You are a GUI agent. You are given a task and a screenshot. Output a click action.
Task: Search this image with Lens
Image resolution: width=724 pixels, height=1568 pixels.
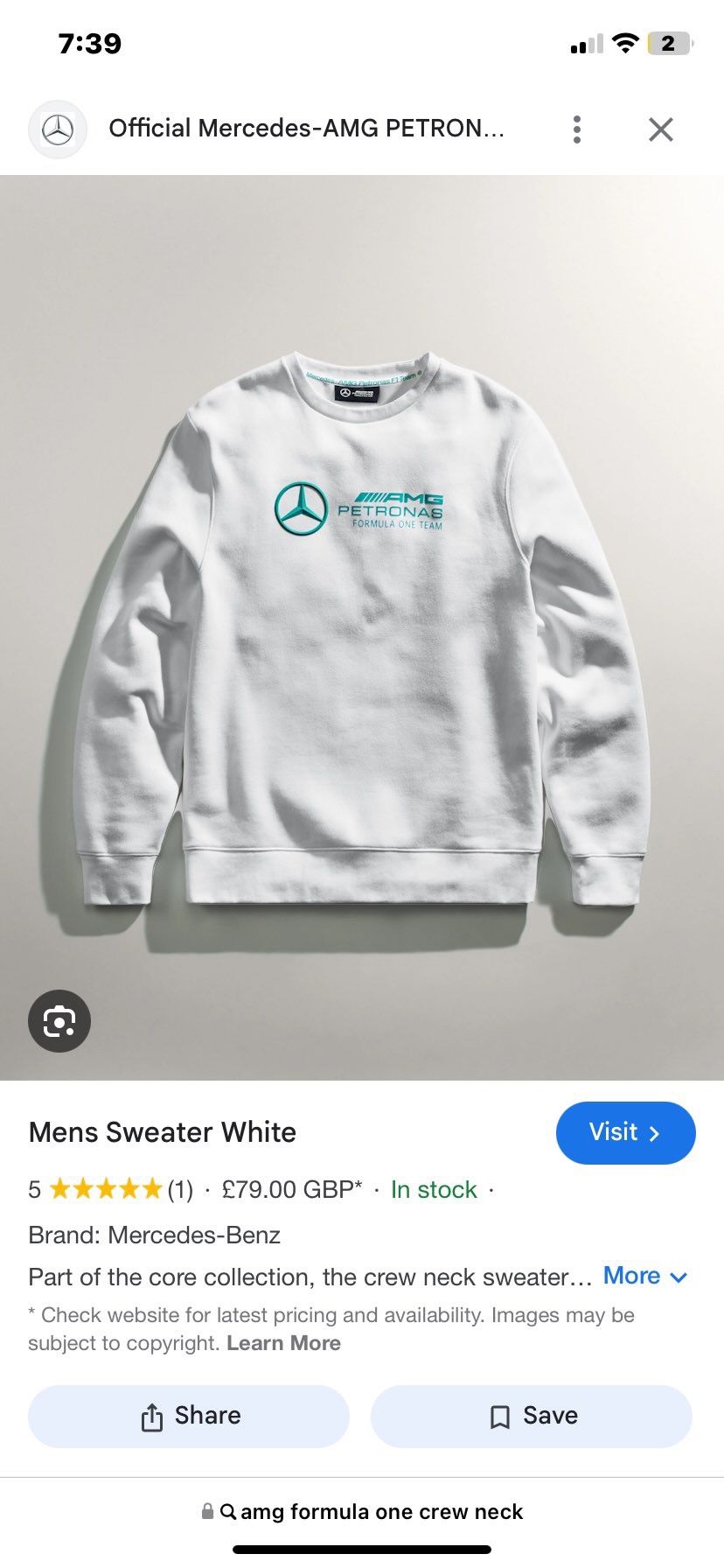click(59, 1021)
